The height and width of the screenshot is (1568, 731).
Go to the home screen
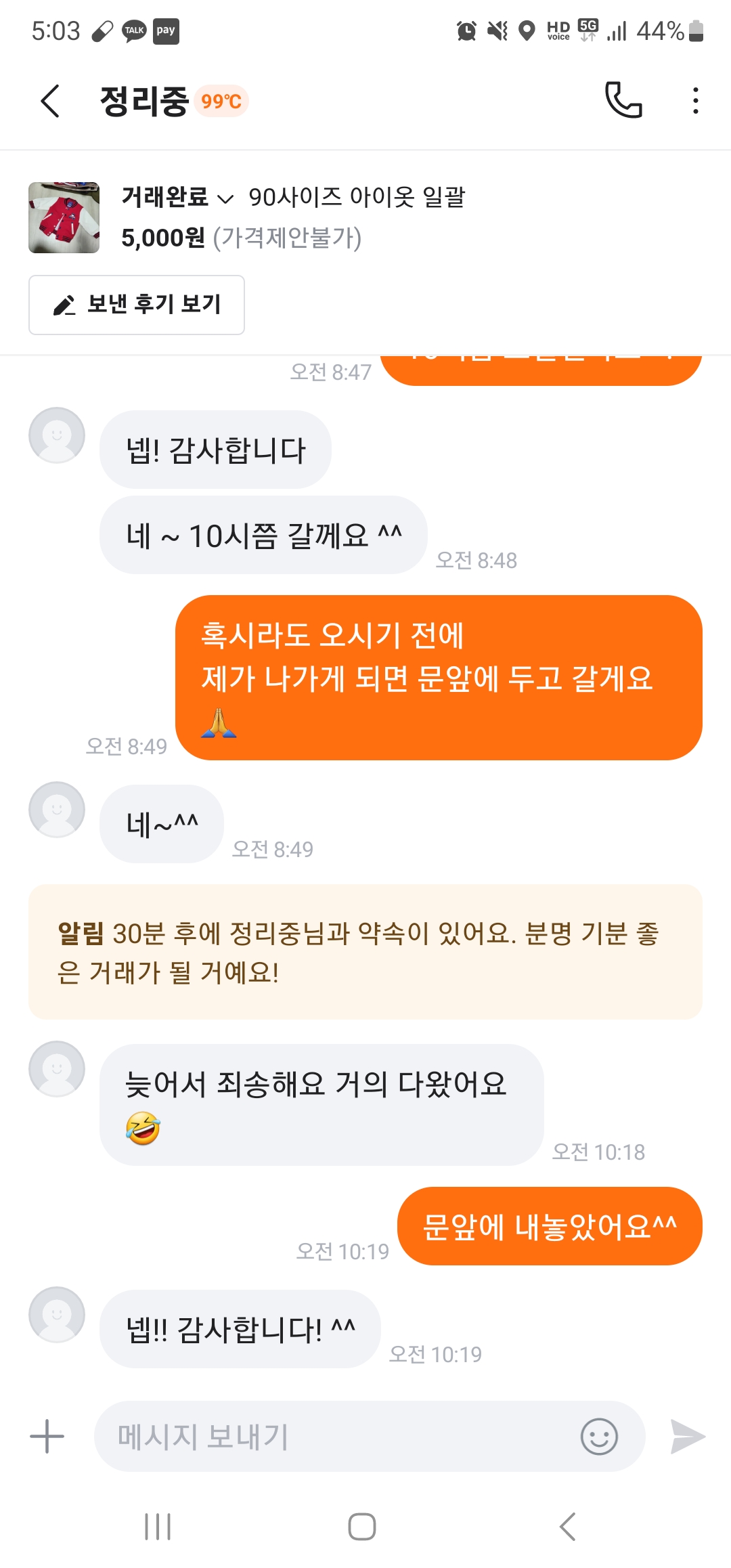pyautogui.click(x=362, y=1527)
